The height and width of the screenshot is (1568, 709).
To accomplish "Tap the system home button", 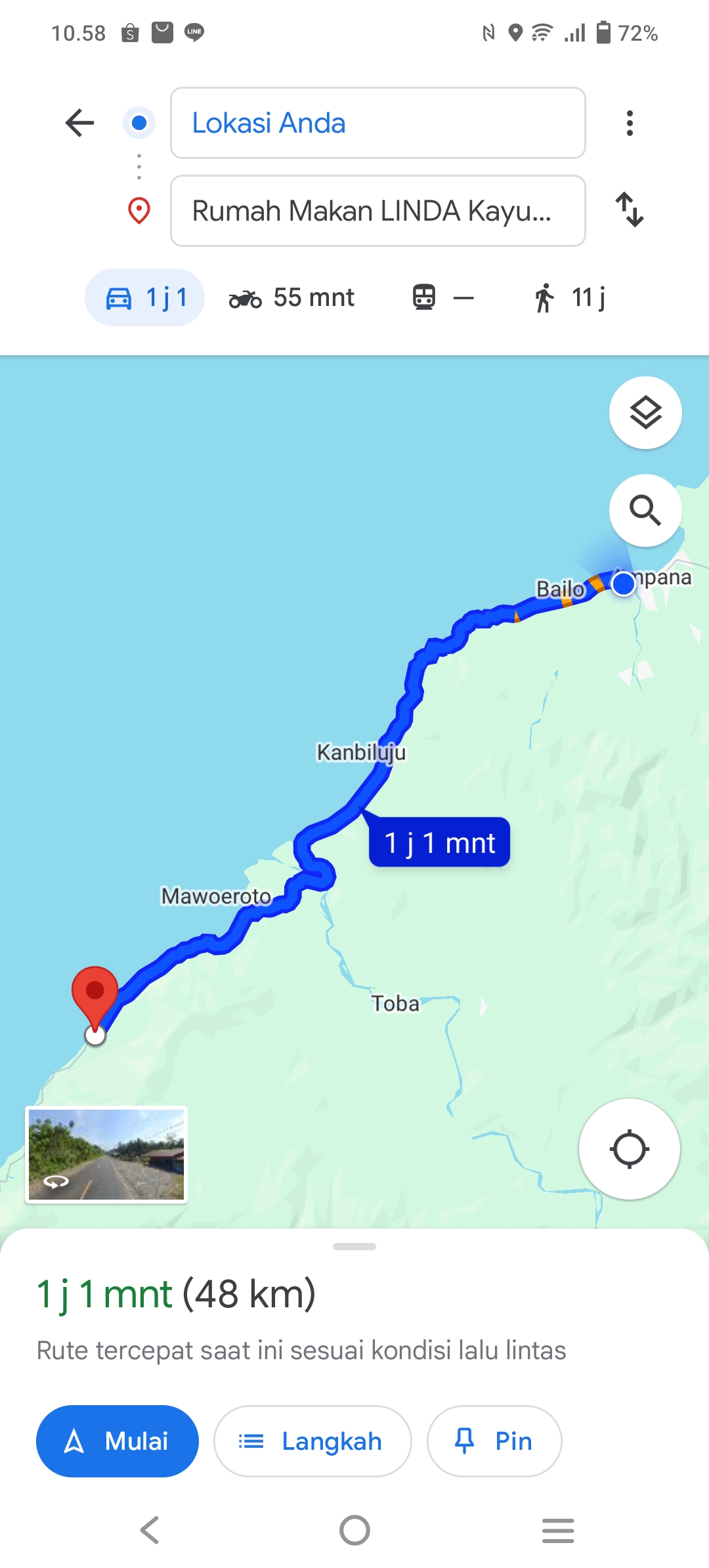I will (x=354, y=1531).
